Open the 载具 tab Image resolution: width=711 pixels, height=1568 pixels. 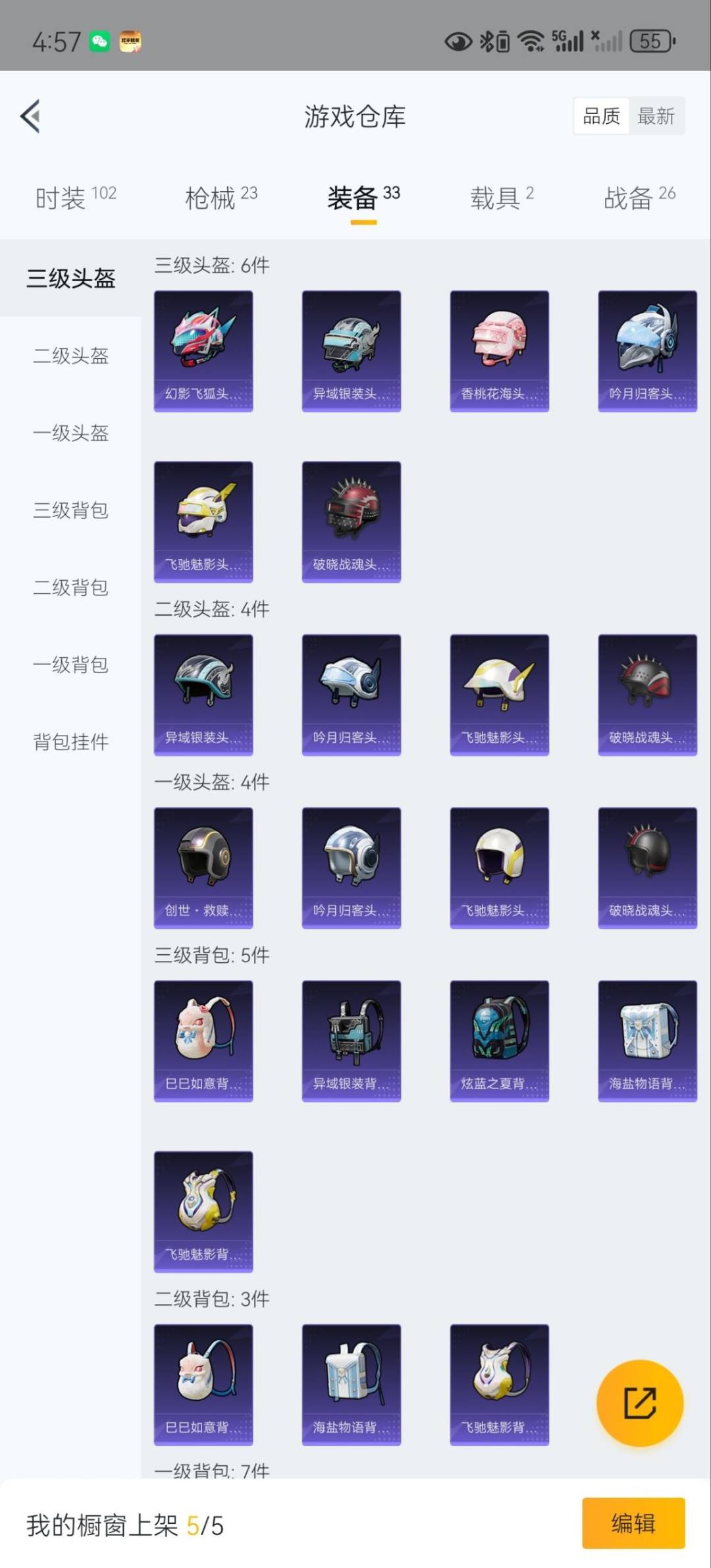501,198
